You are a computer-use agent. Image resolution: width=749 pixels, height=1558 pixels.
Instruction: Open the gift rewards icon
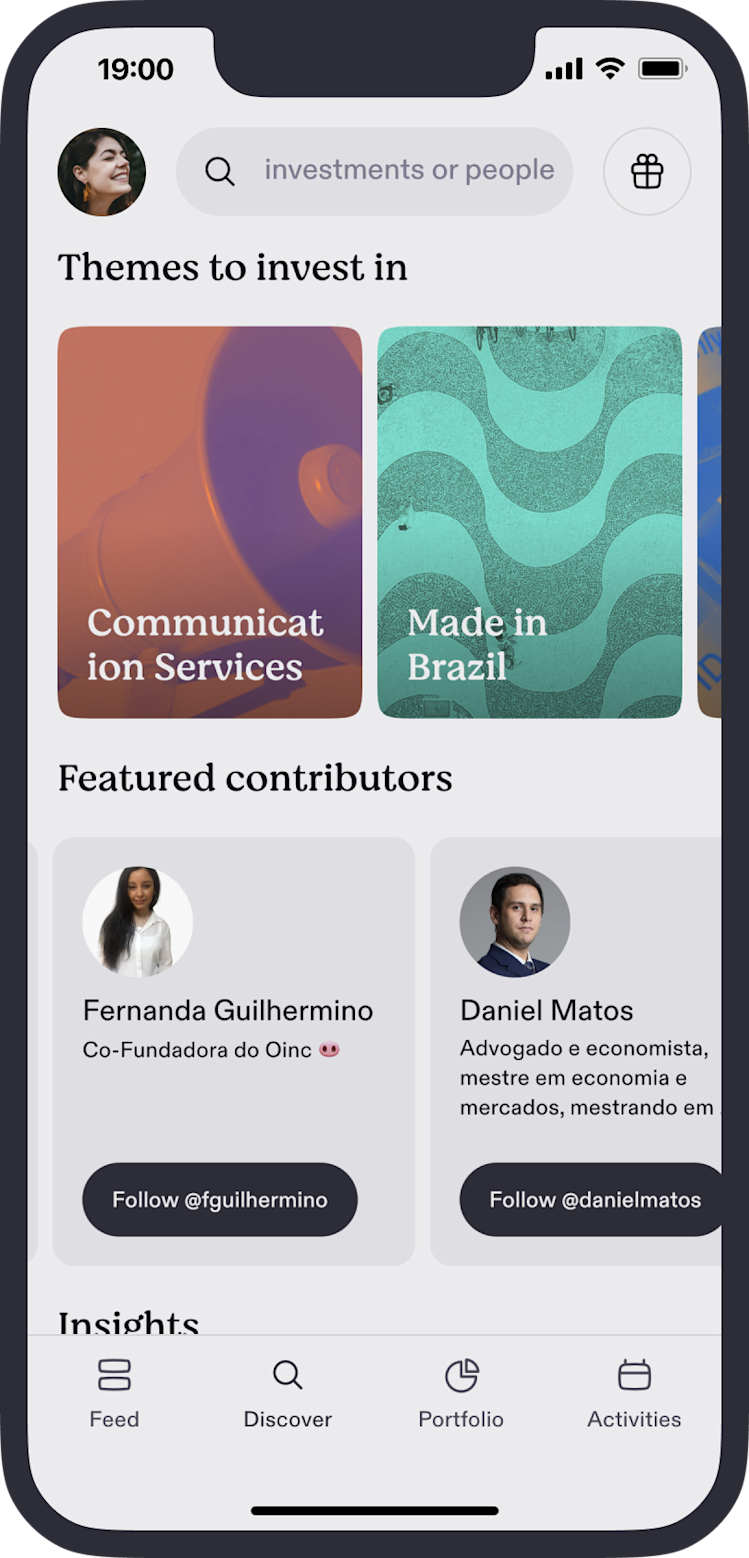(647, 172)
